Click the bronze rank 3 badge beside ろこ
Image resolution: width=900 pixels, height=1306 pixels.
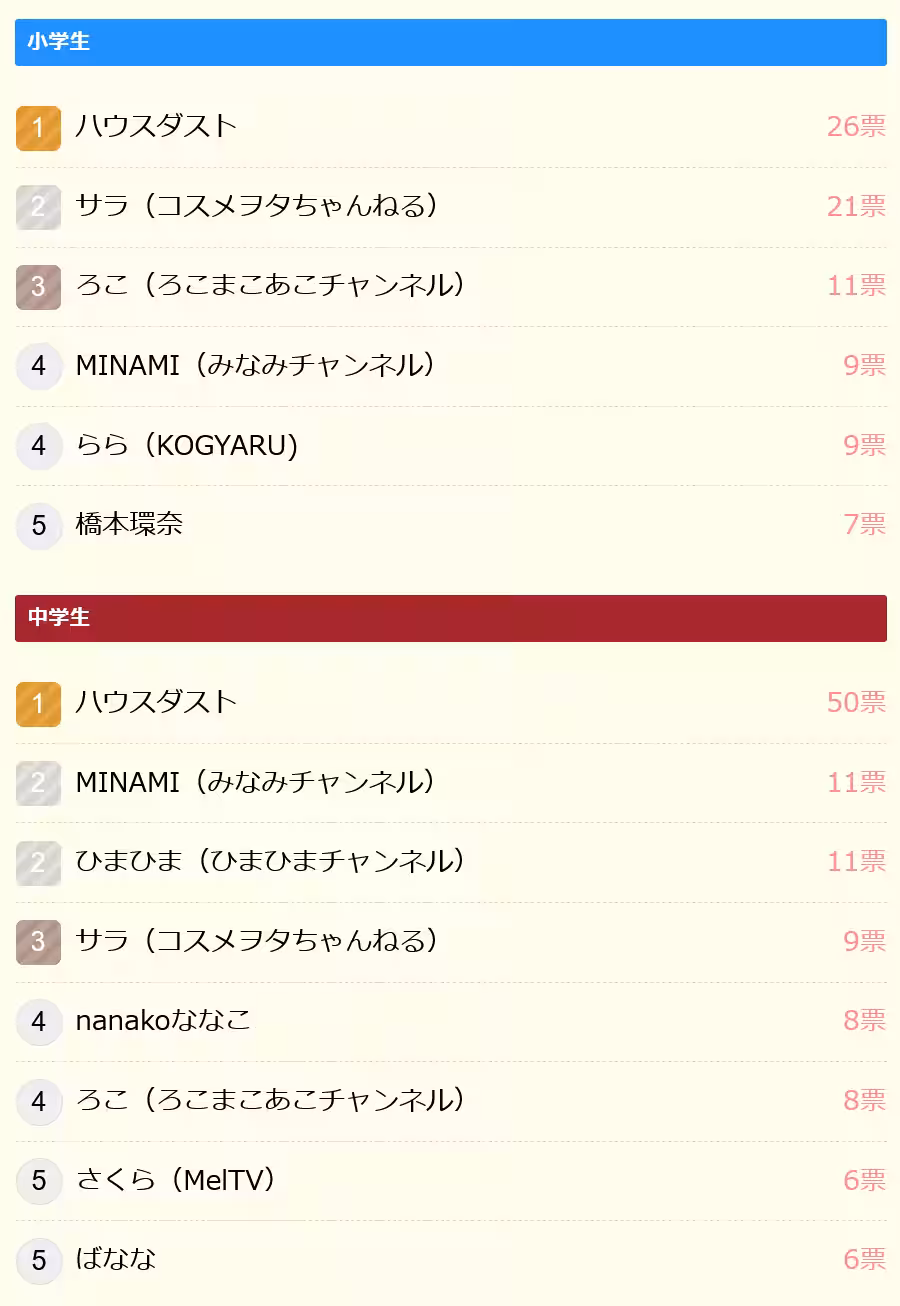(38, 287)
